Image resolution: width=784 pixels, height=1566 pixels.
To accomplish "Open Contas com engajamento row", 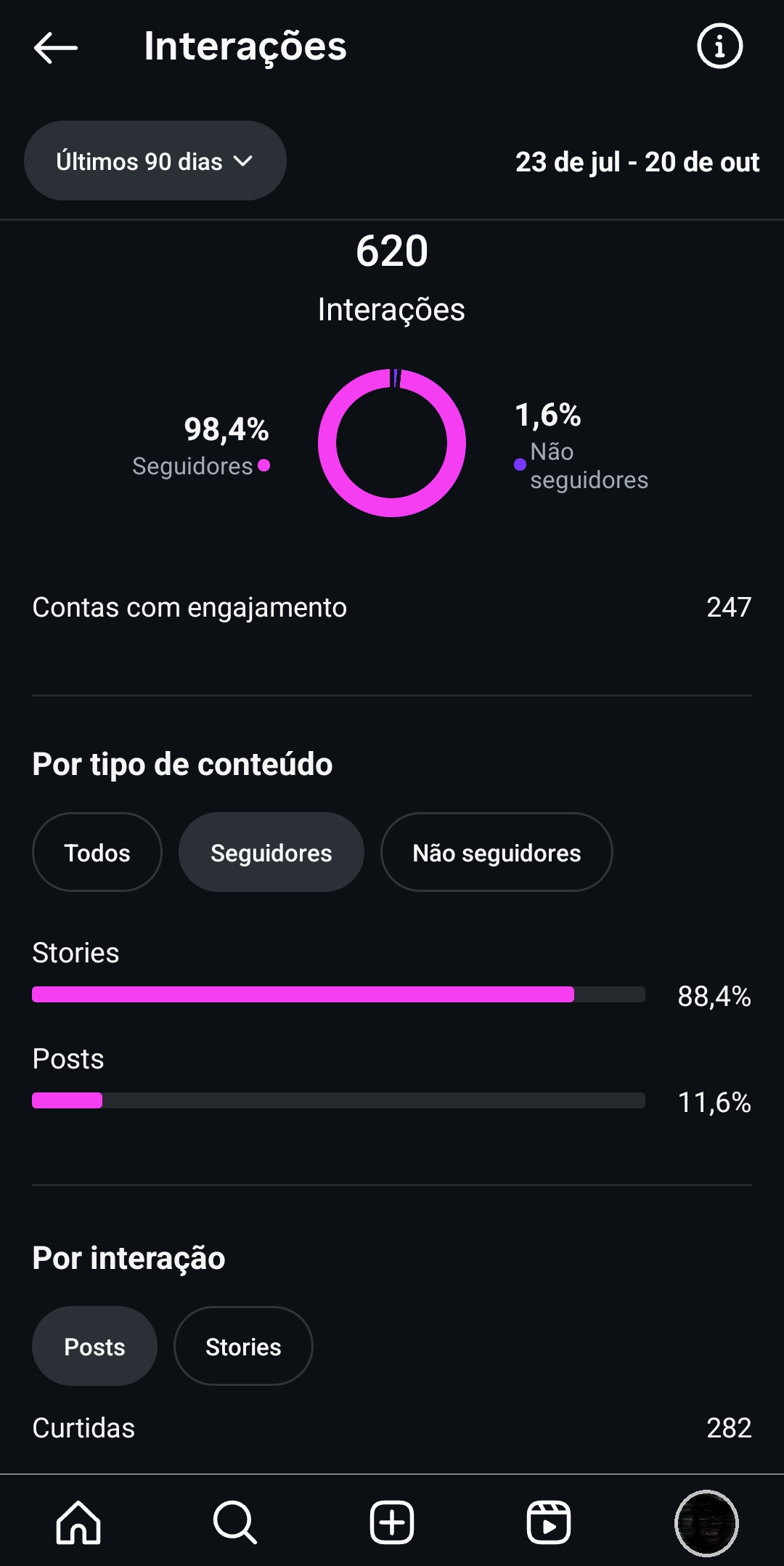I will tap(392, 607).
